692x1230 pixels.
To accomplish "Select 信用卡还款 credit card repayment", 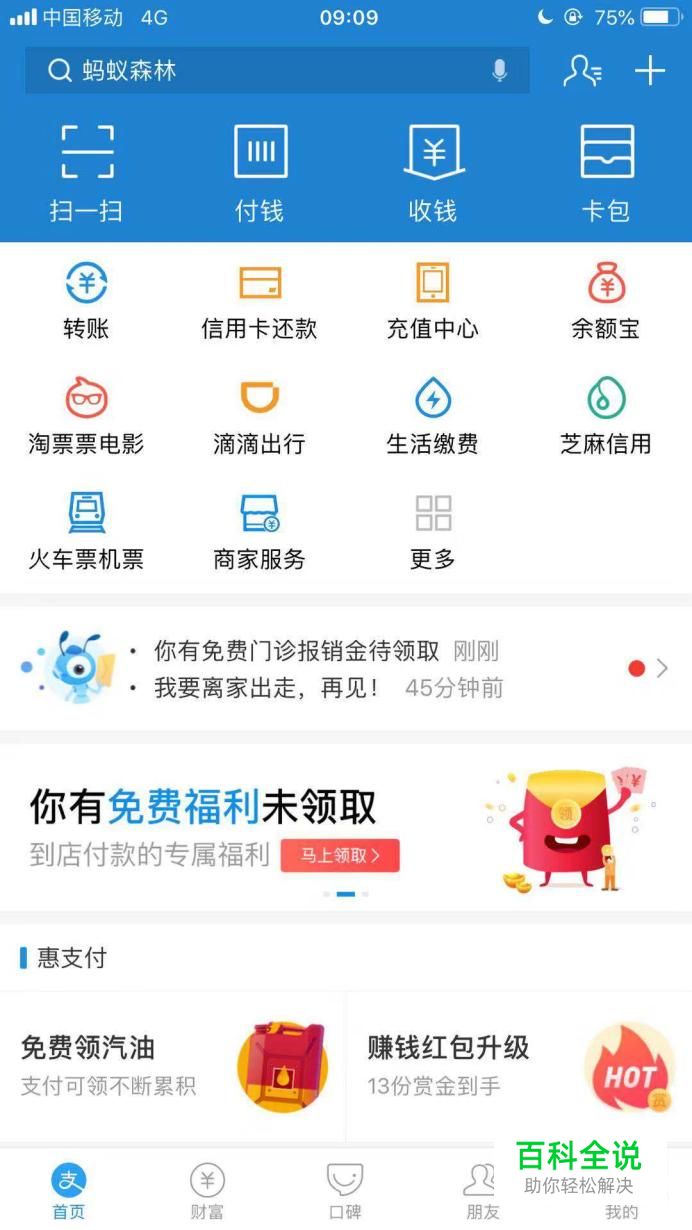I will point(260,300).
